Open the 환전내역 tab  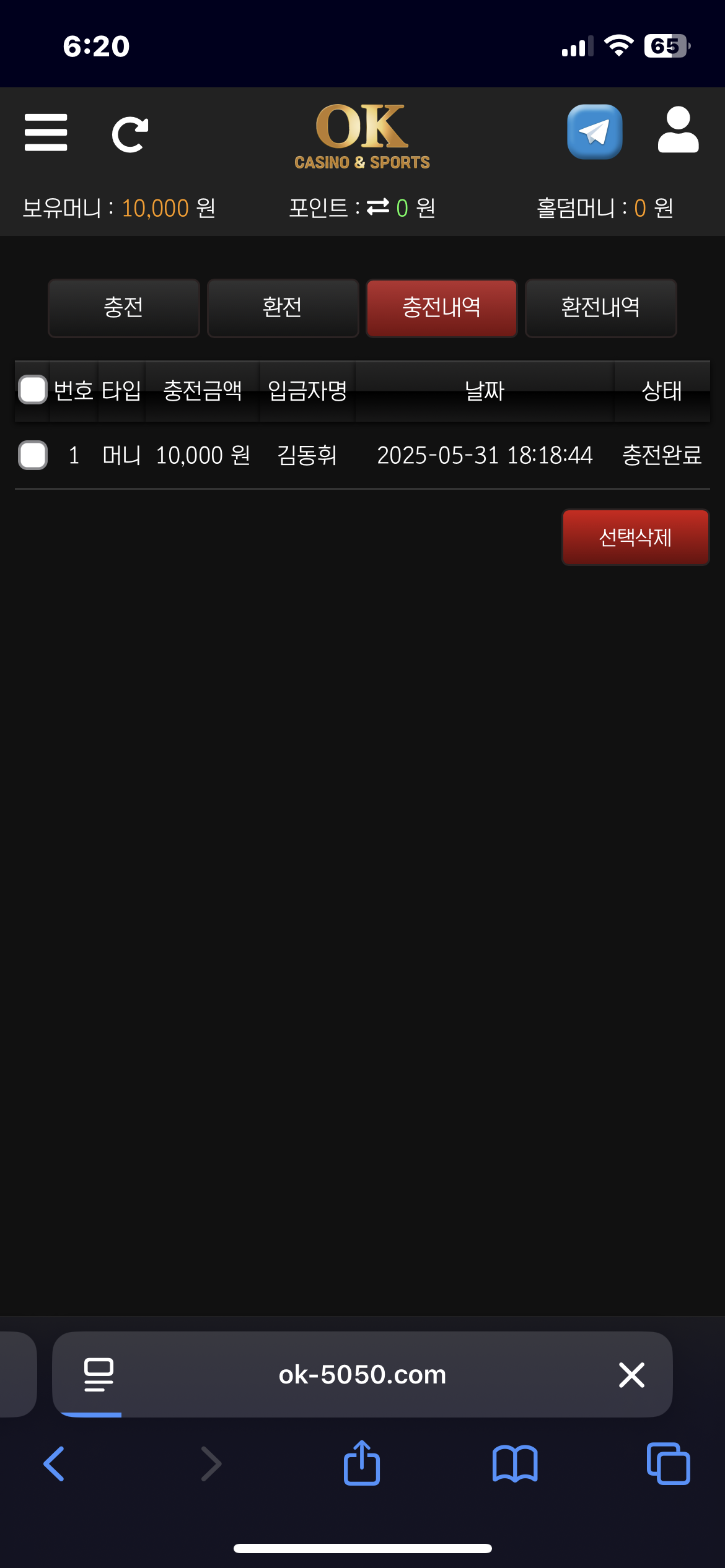click(x=600, y=308)
